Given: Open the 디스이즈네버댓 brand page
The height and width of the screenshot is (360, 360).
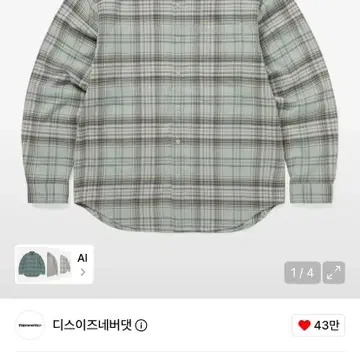Looking at the screenshot, I should [x=93, y=325].
